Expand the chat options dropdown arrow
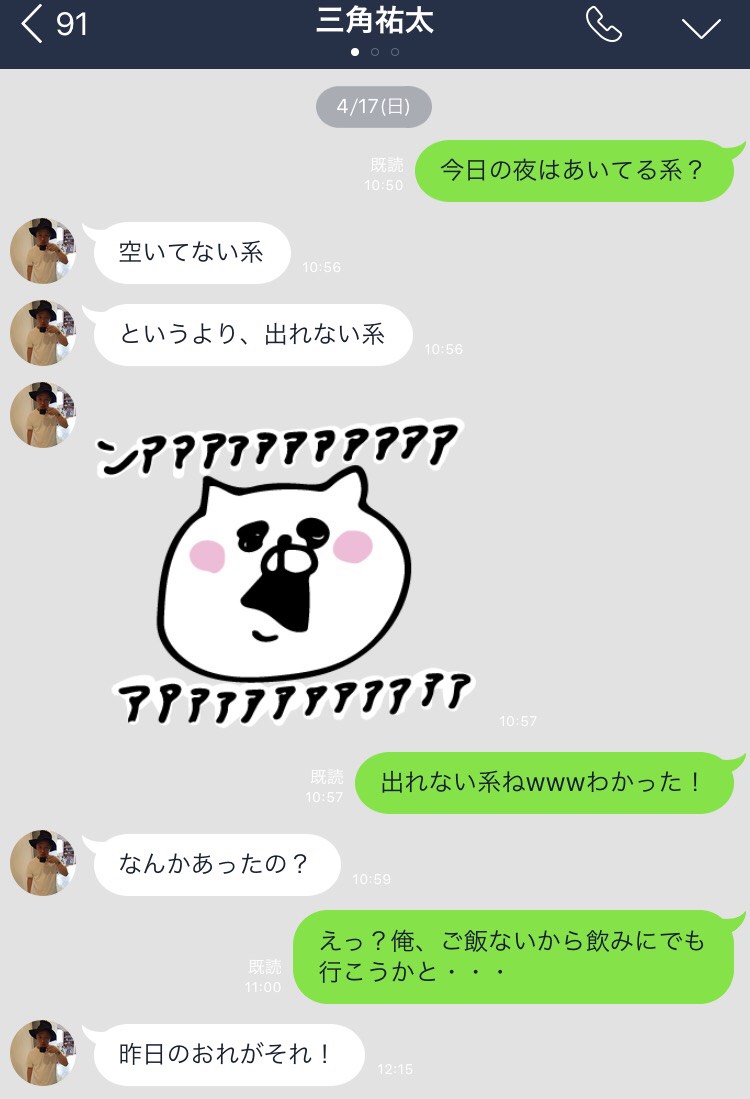The height and width of the screenshot is (1099, 750). click(x=701, y=27)
